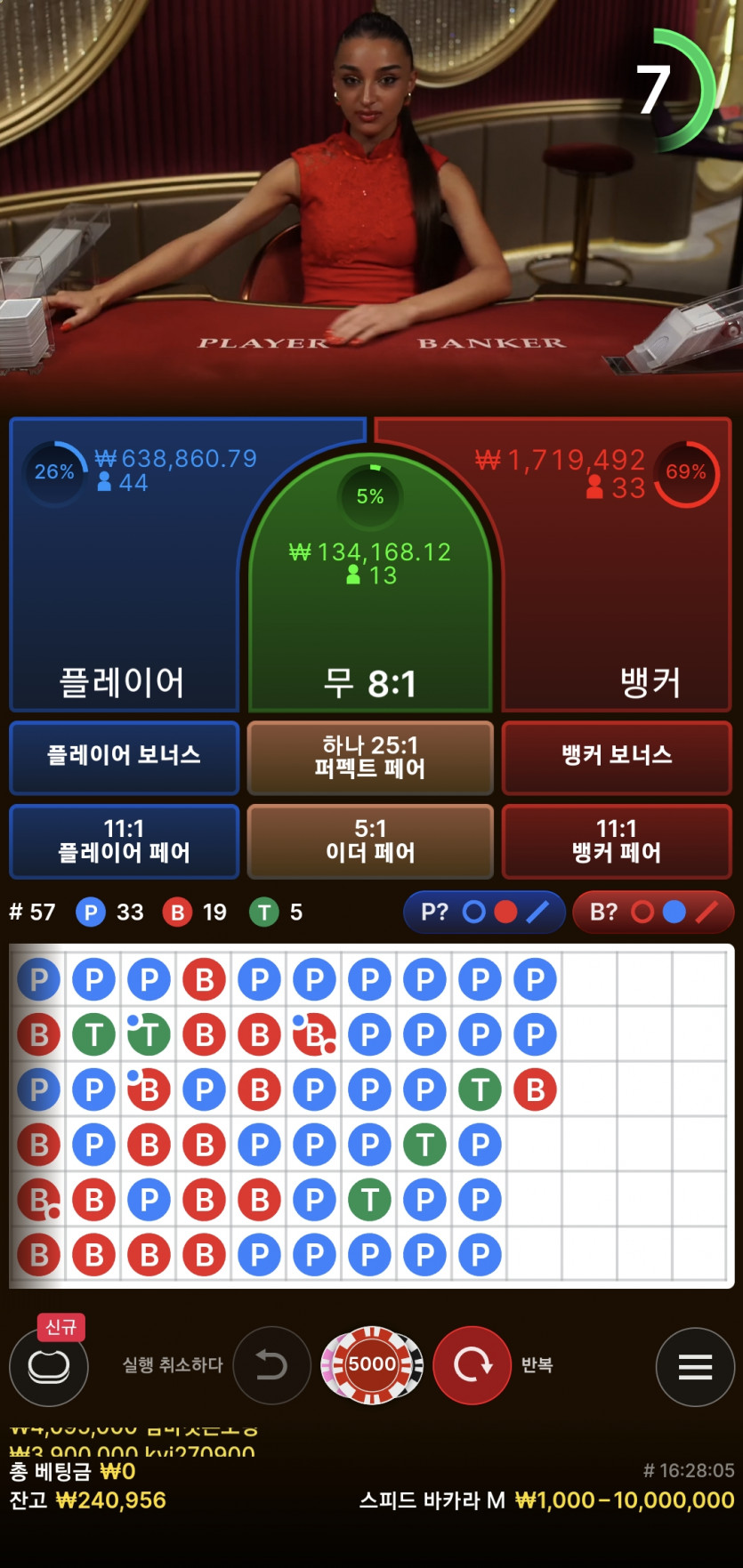The image size is (743, 1568).
Task: Open the 5000 chip selector
Action: pos(372,1364)
